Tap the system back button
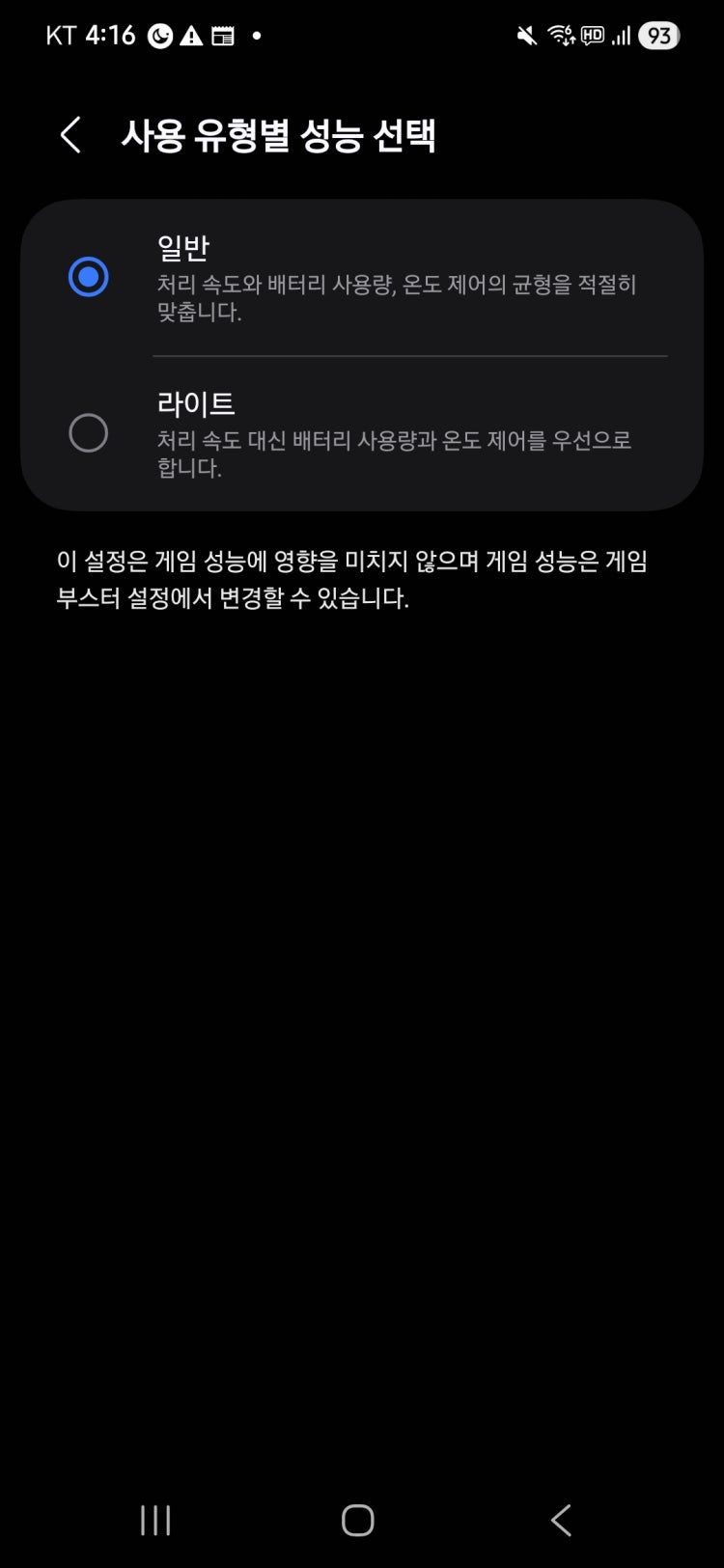724x1568 pixels. 561,1521
